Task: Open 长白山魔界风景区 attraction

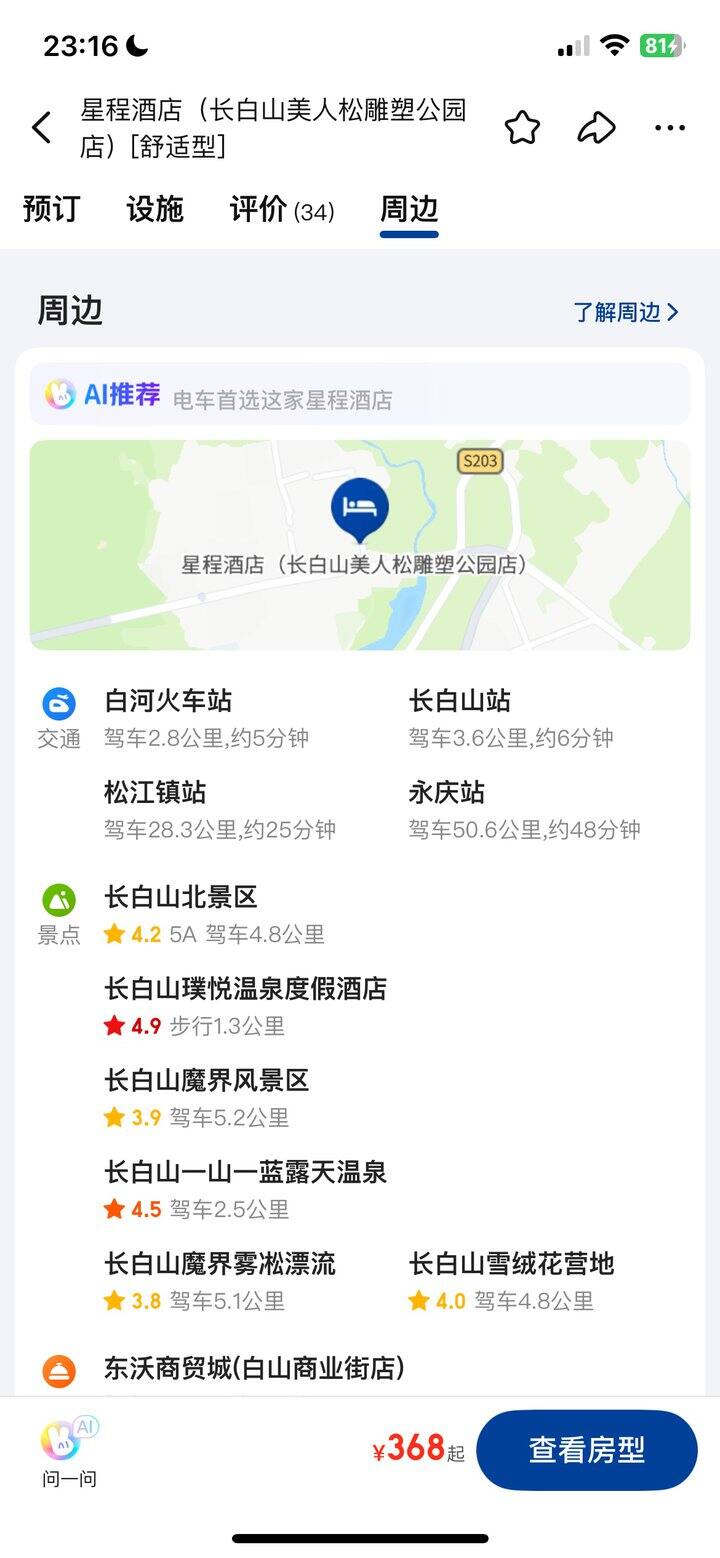Action: (x=207, y=1081)
